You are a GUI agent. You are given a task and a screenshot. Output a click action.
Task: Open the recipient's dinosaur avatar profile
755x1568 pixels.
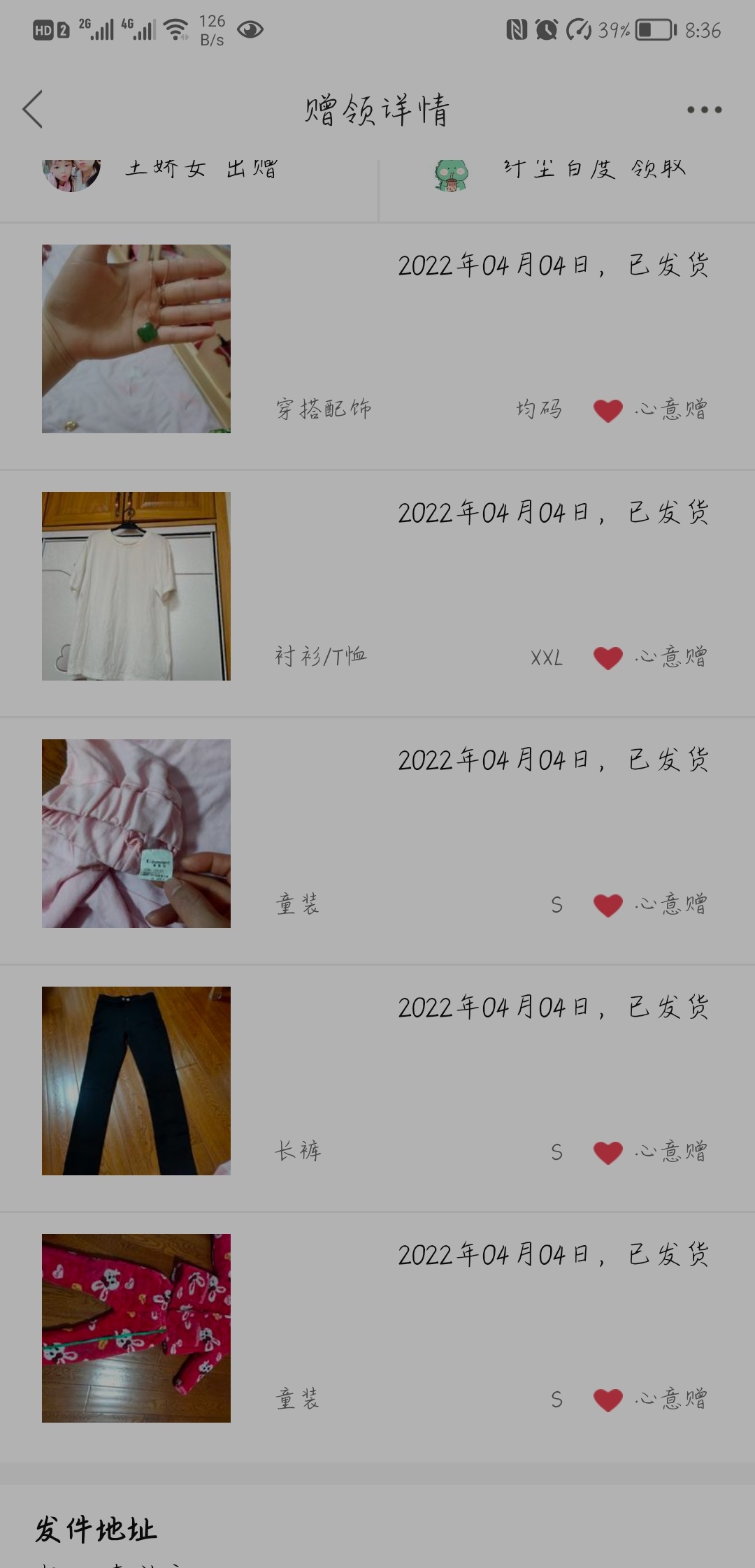[451, 175]
